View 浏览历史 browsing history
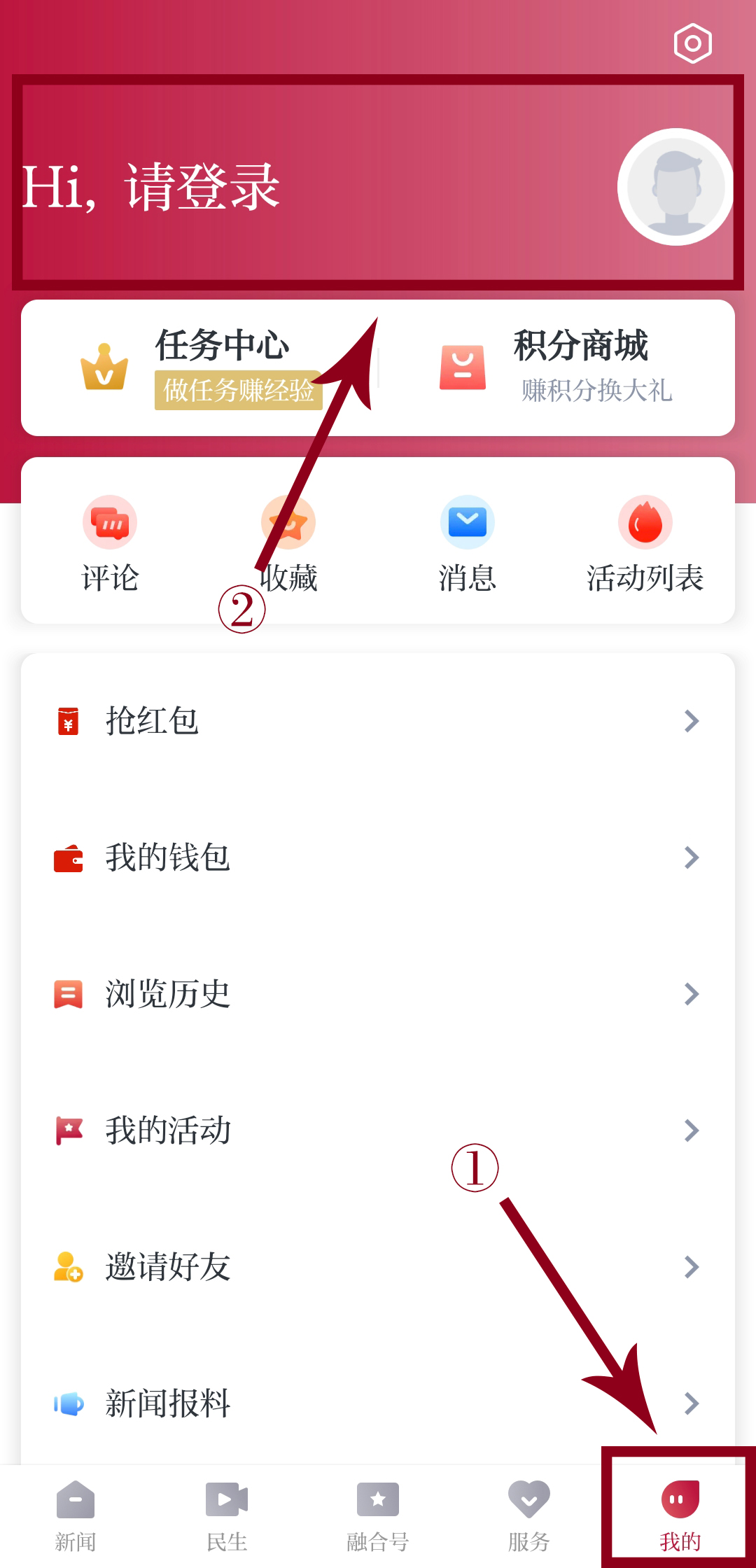756x1568 pixels. click(x=378, y=994)
